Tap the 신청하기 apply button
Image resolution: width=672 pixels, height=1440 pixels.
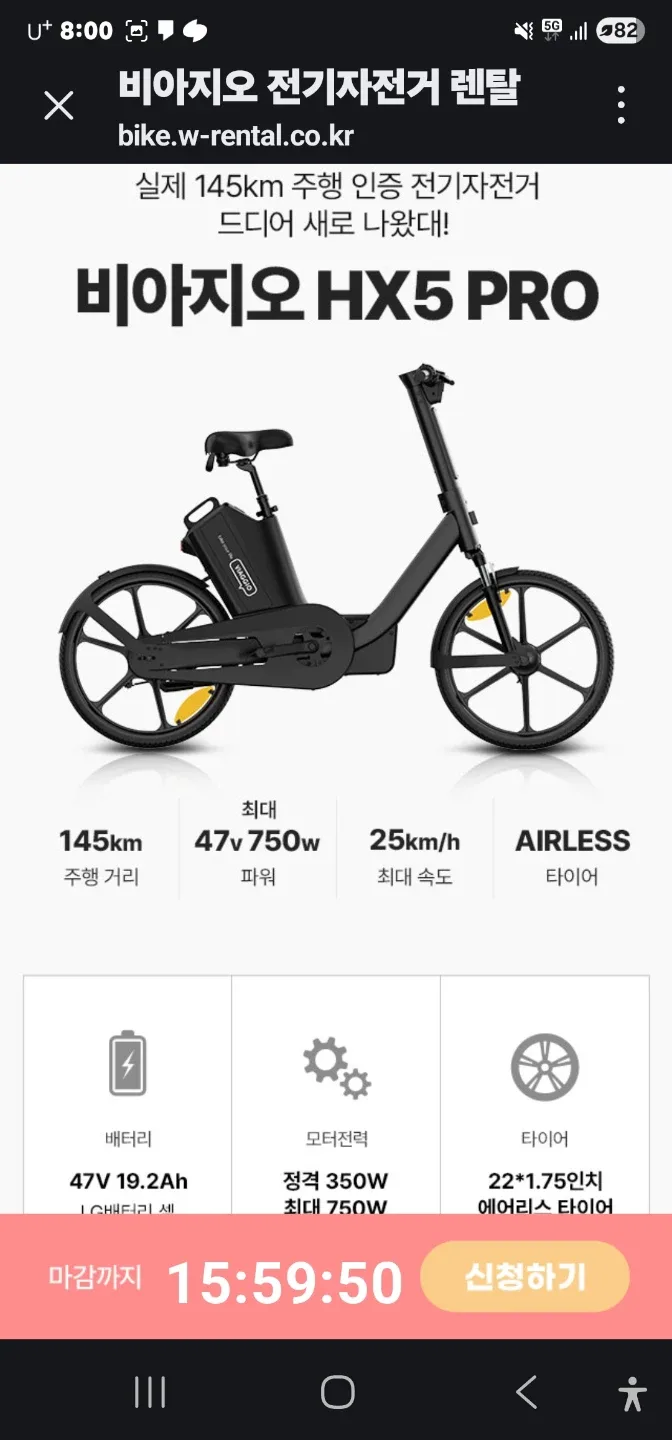525,1277
